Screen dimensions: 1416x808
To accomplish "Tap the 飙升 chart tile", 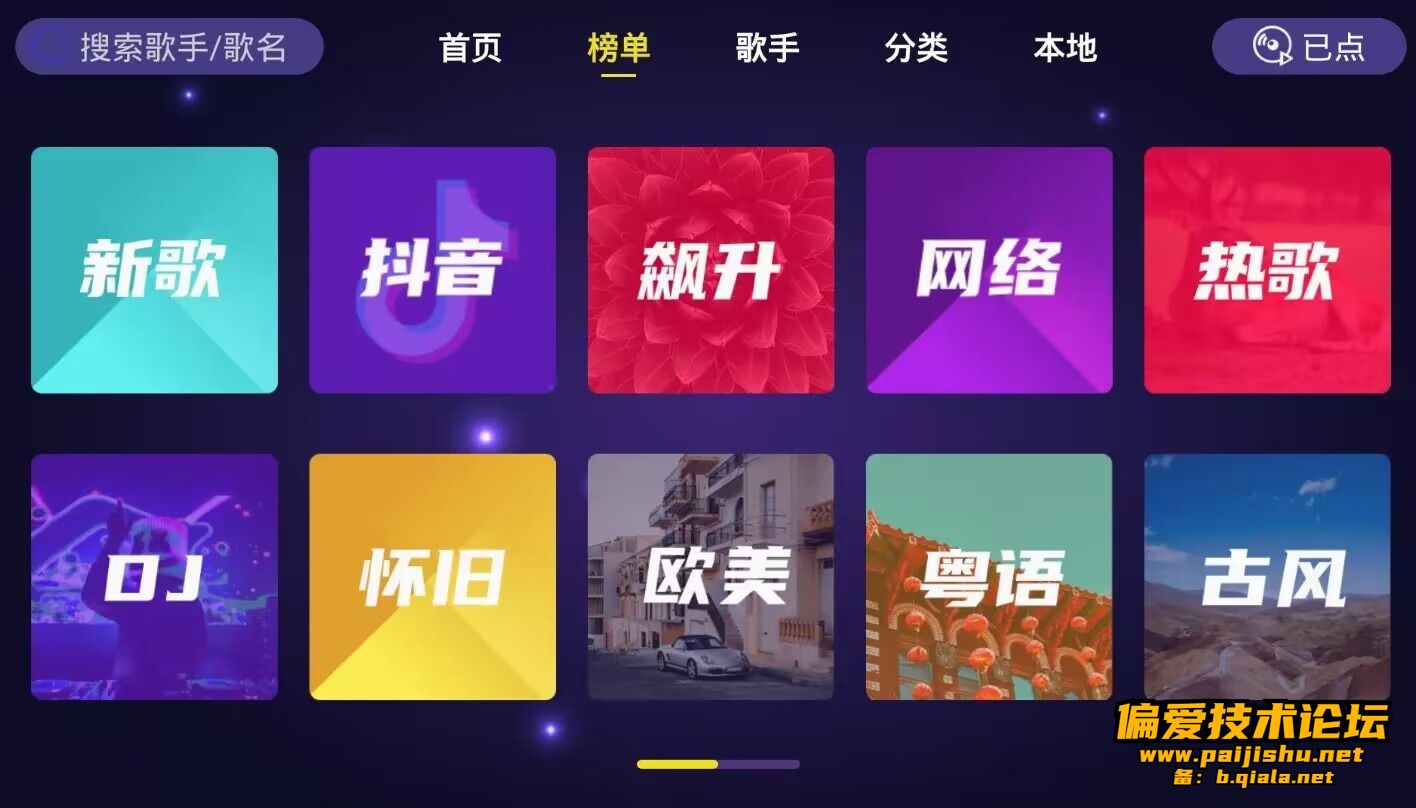I will (x=711, y=270).
